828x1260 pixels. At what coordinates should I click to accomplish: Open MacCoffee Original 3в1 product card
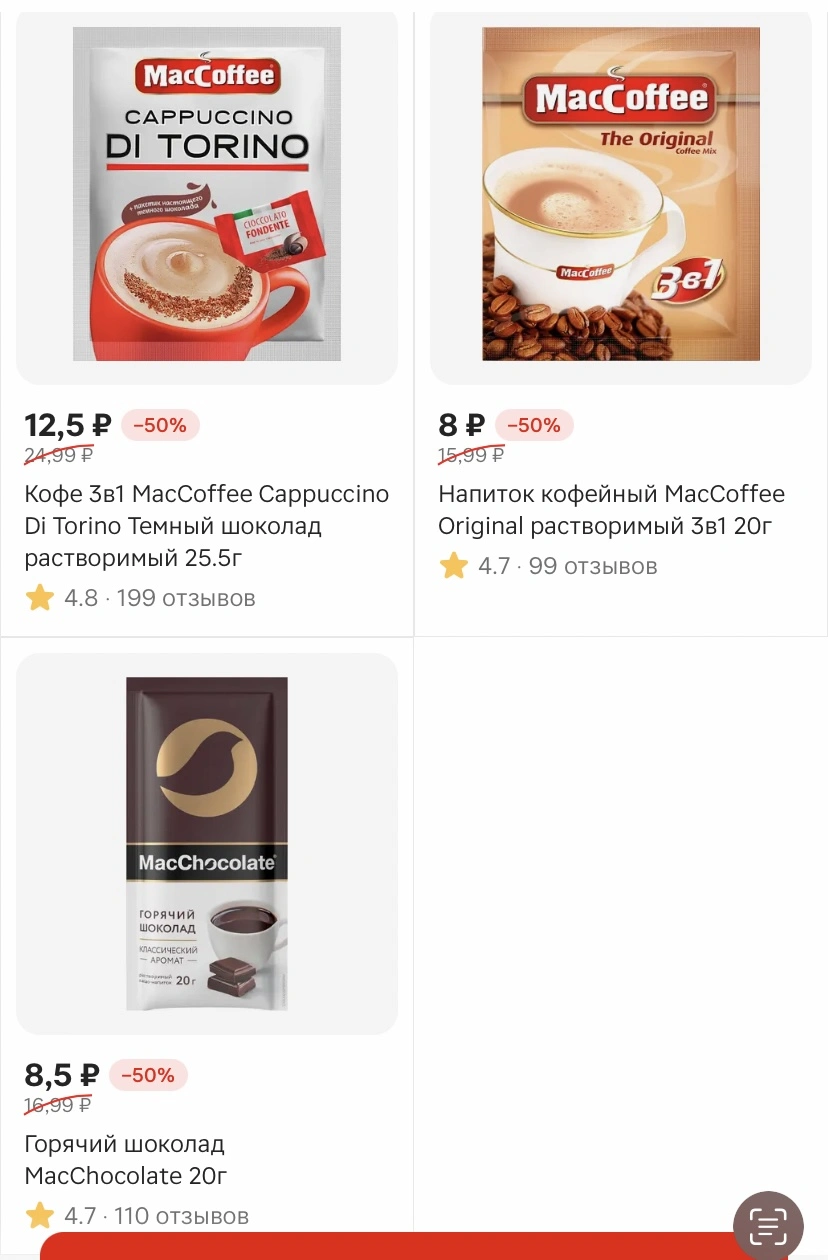(x=621, y=320)
